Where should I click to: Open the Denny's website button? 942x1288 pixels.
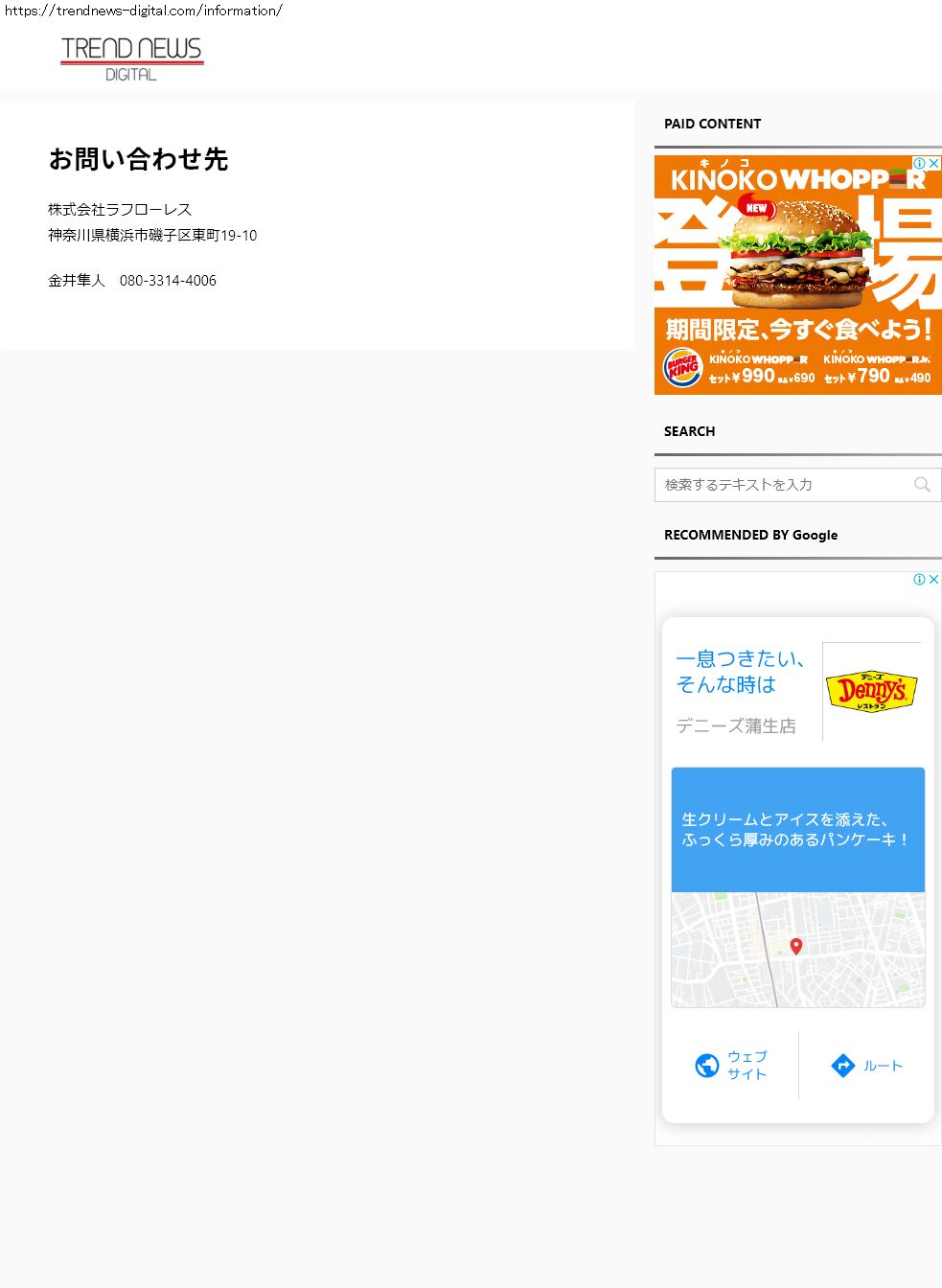[732, 1066]
